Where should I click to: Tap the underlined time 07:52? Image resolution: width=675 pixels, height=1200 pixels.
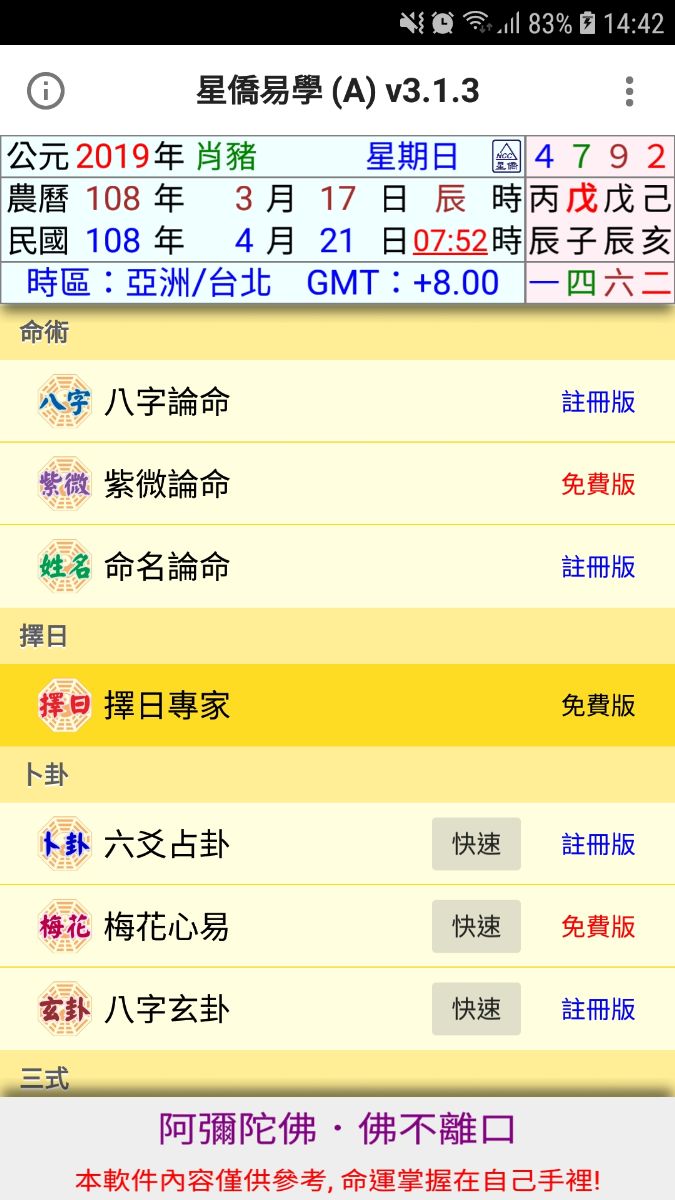[x=450, y=241]
